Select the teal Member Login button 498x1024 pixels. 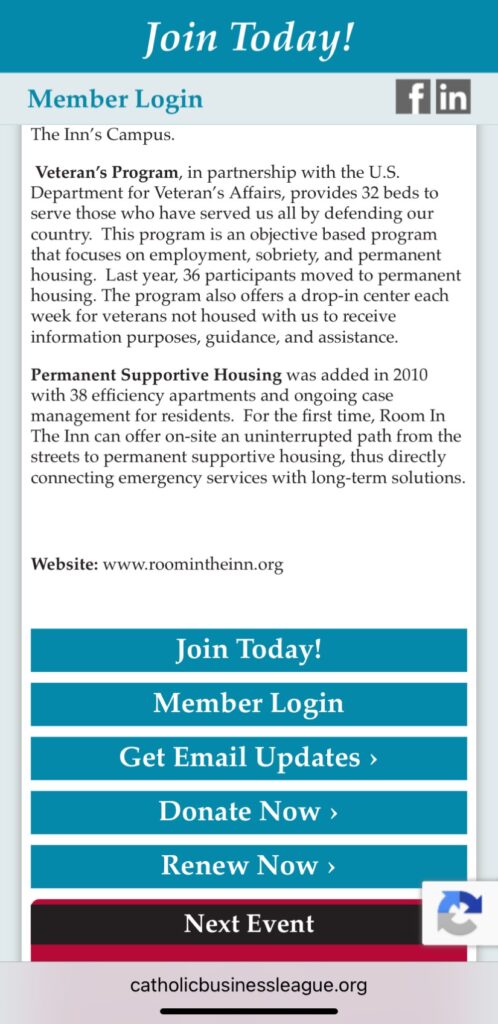(249, 704)
